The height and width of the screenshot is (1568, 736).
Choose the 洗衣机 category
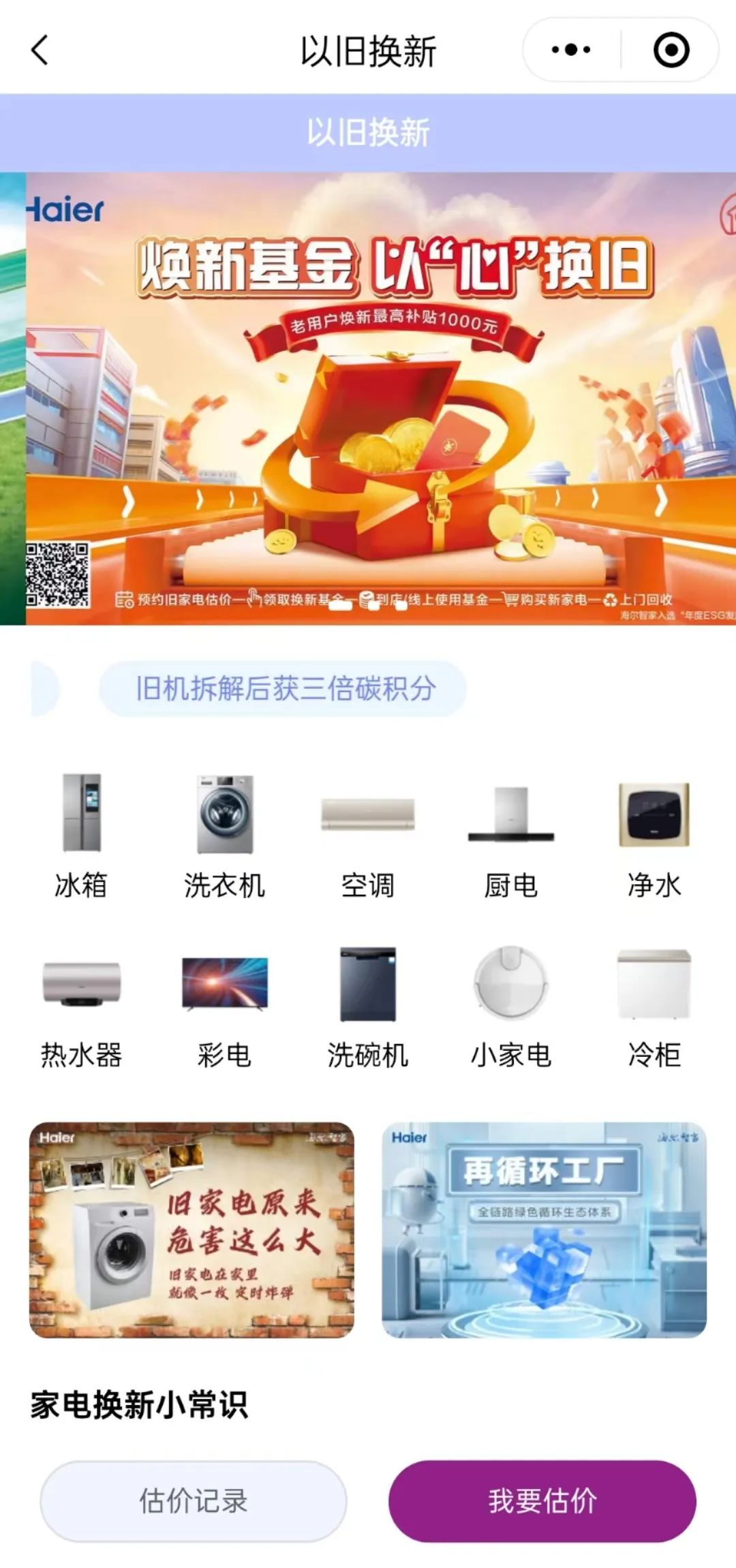click(224, 836)
